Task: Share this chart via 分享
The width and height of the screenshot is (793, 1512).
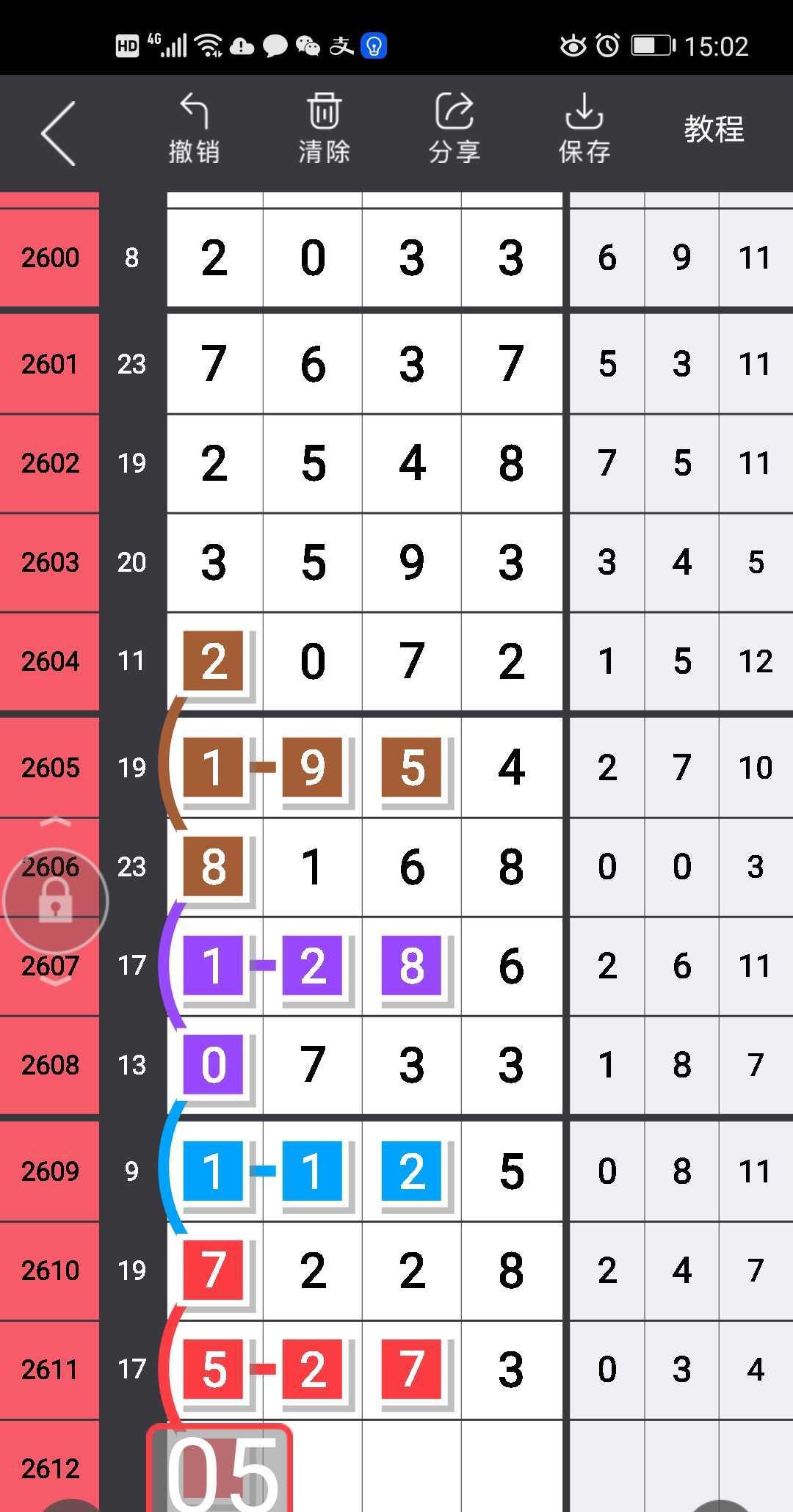Action: pos(455,129)
